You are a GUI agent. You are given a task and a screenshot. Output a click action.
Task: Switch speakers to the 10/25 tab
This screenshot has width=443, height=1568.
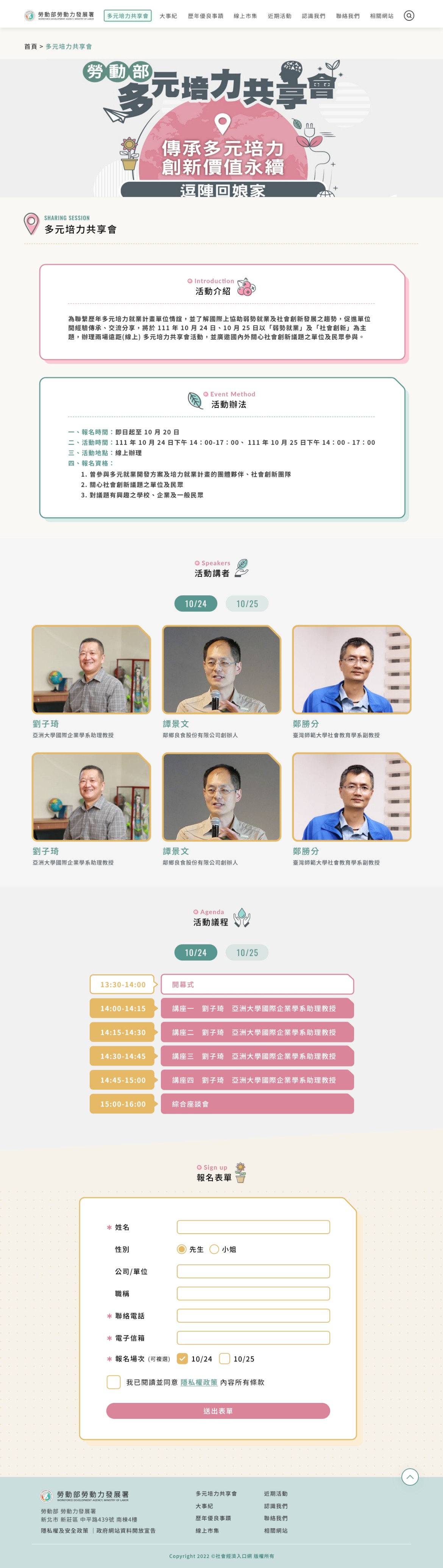coord(247,604)
